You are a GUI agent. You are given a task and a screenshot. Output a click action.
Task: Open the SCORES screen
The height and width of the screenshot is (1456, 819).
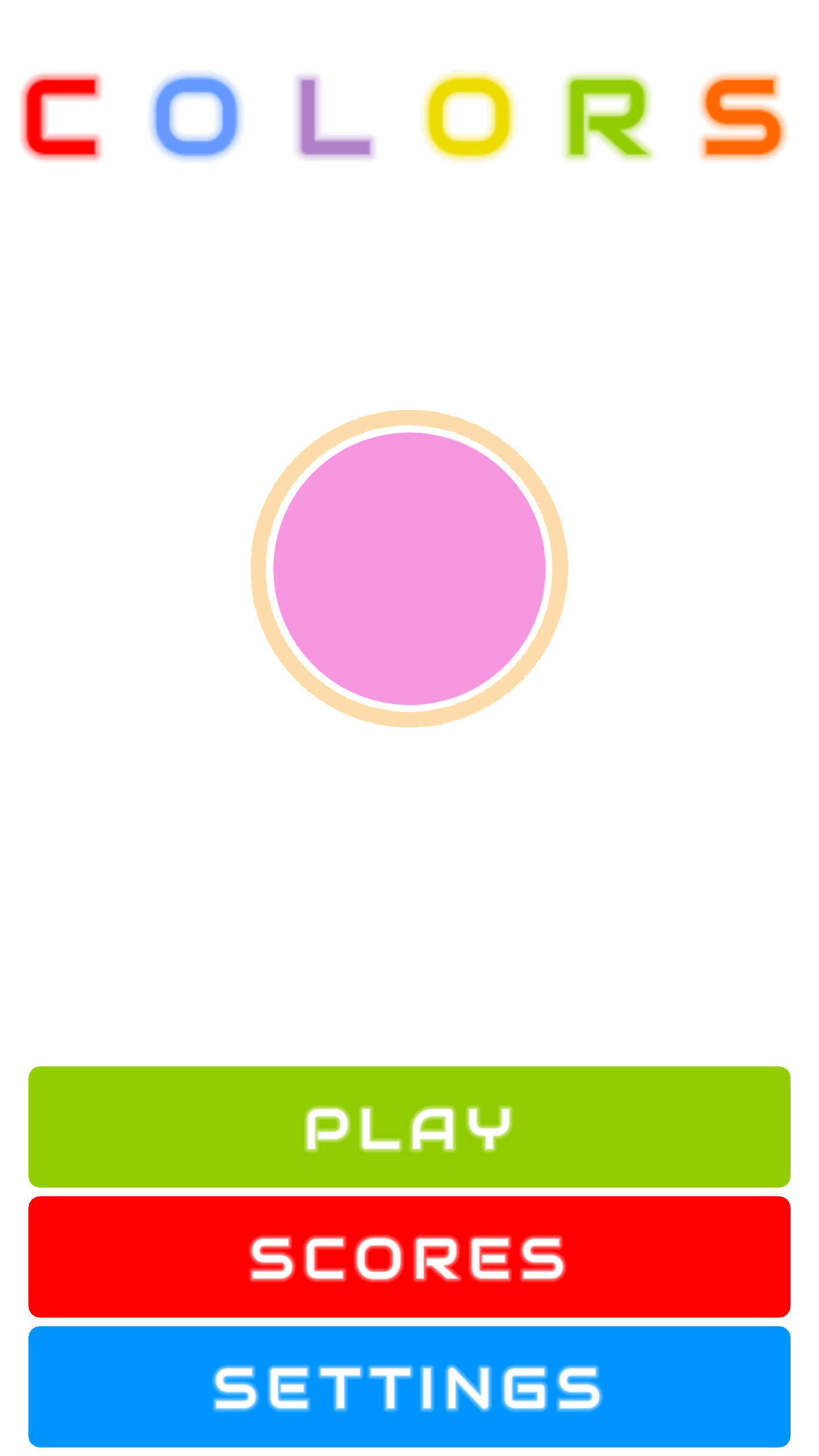[409, 1256]
